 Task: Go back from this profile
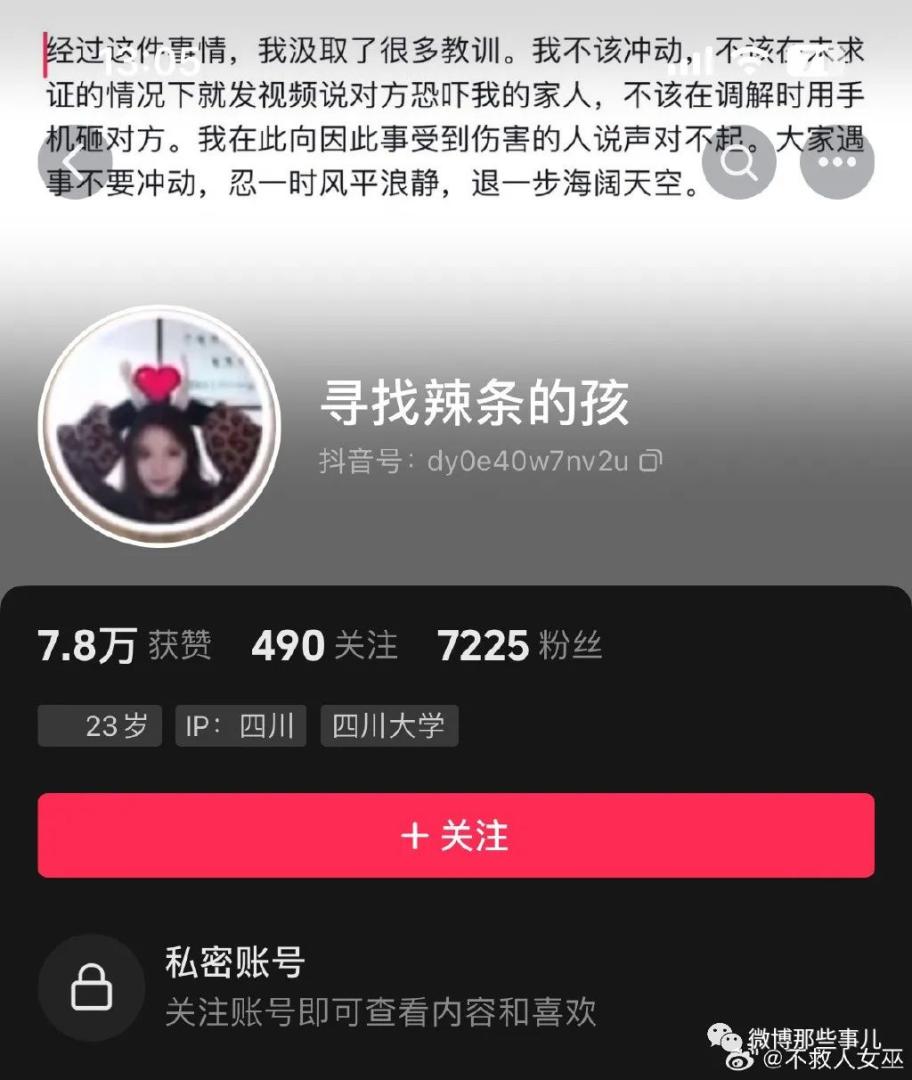[76, 163]
